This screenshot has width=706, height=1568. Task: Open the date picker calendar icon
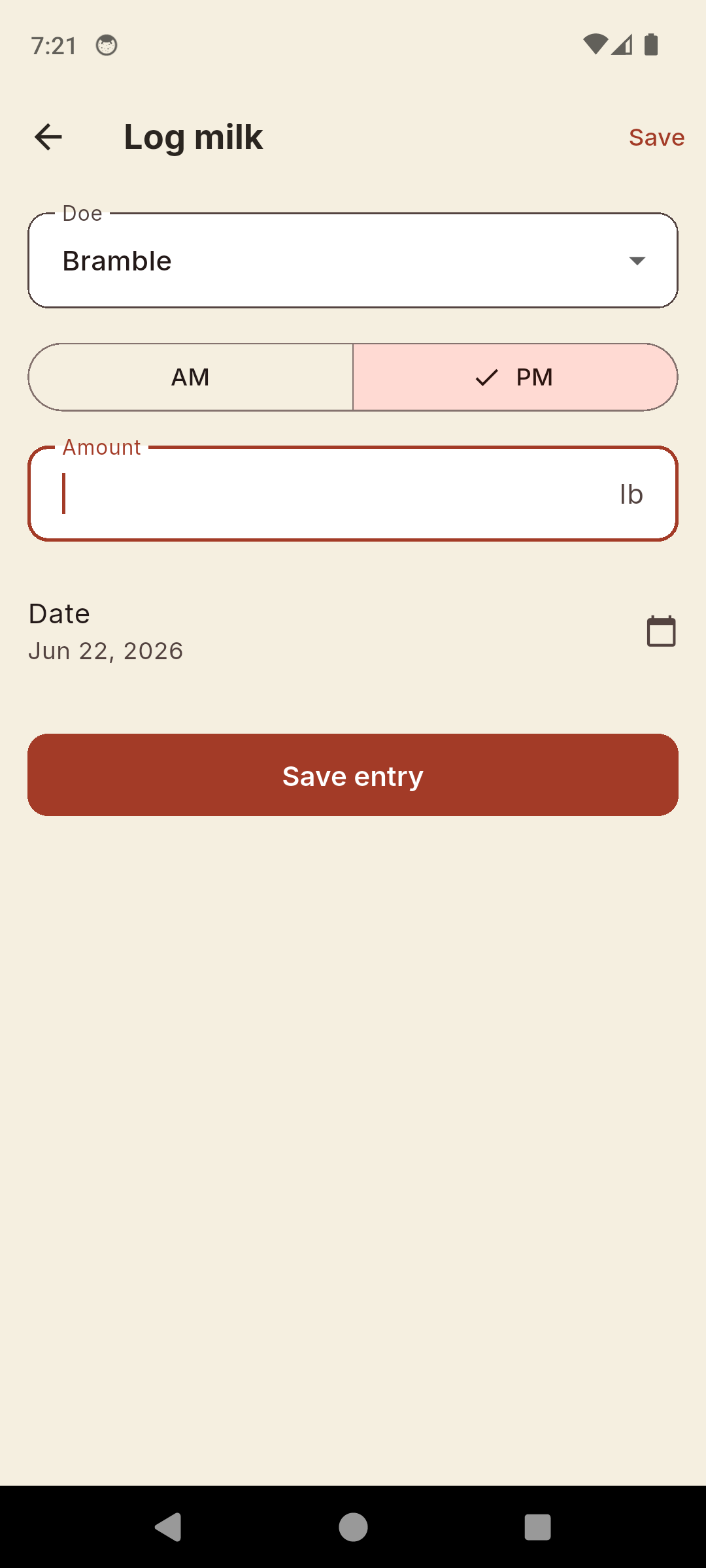661,631
